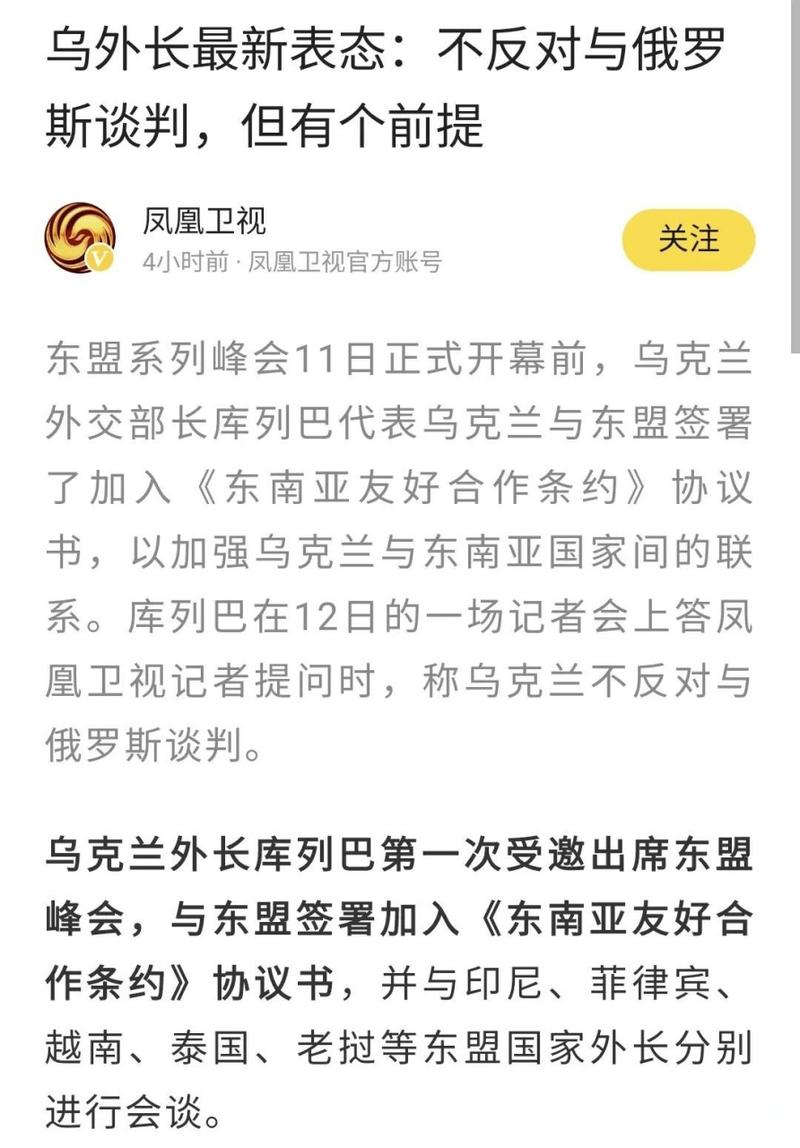This screenshot has width=800, height=1148.
Task: Open the 凤凰卫视 account avatar
Action: [80, 238]
